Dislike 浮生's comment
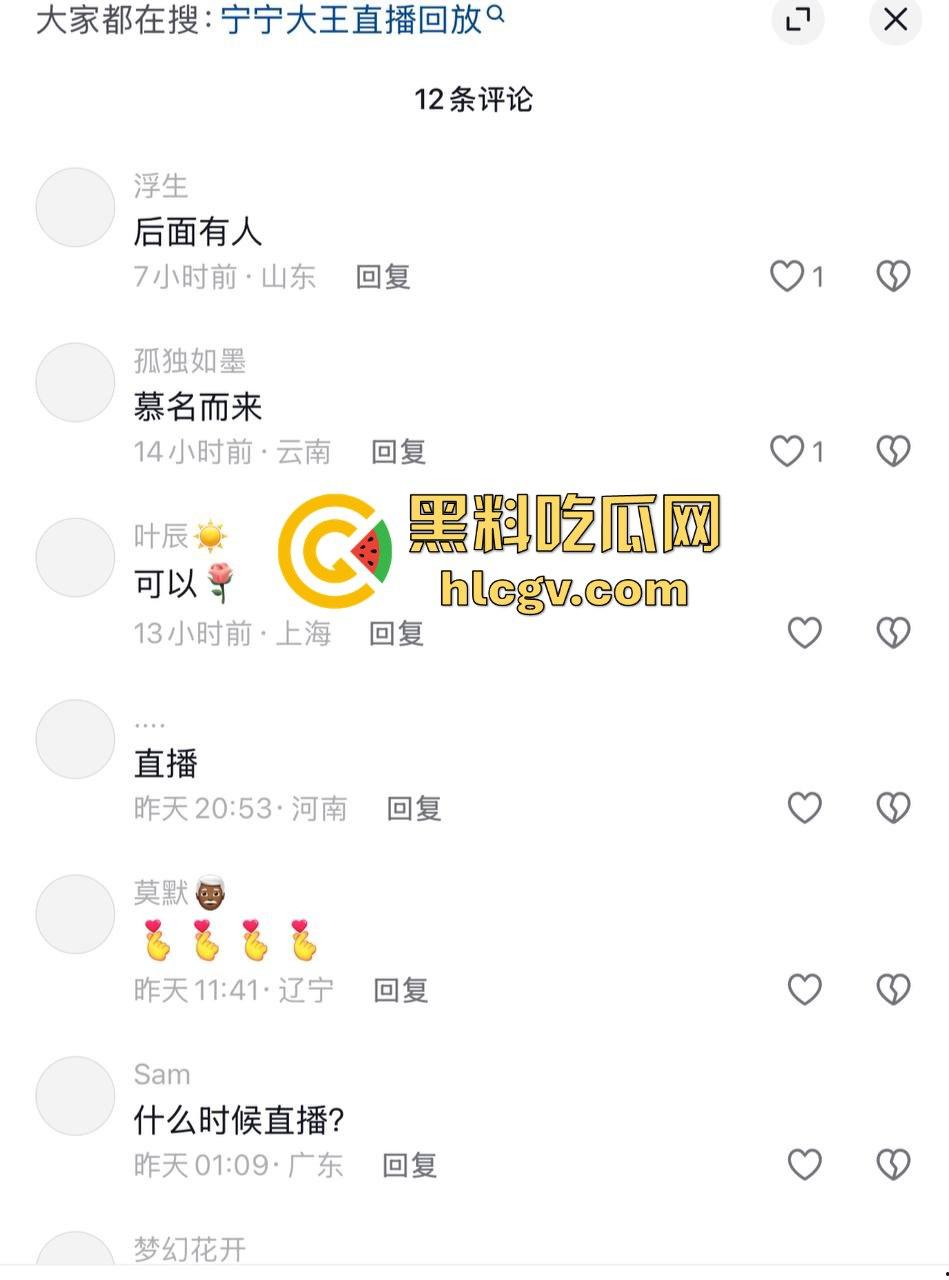 point(893,276)
